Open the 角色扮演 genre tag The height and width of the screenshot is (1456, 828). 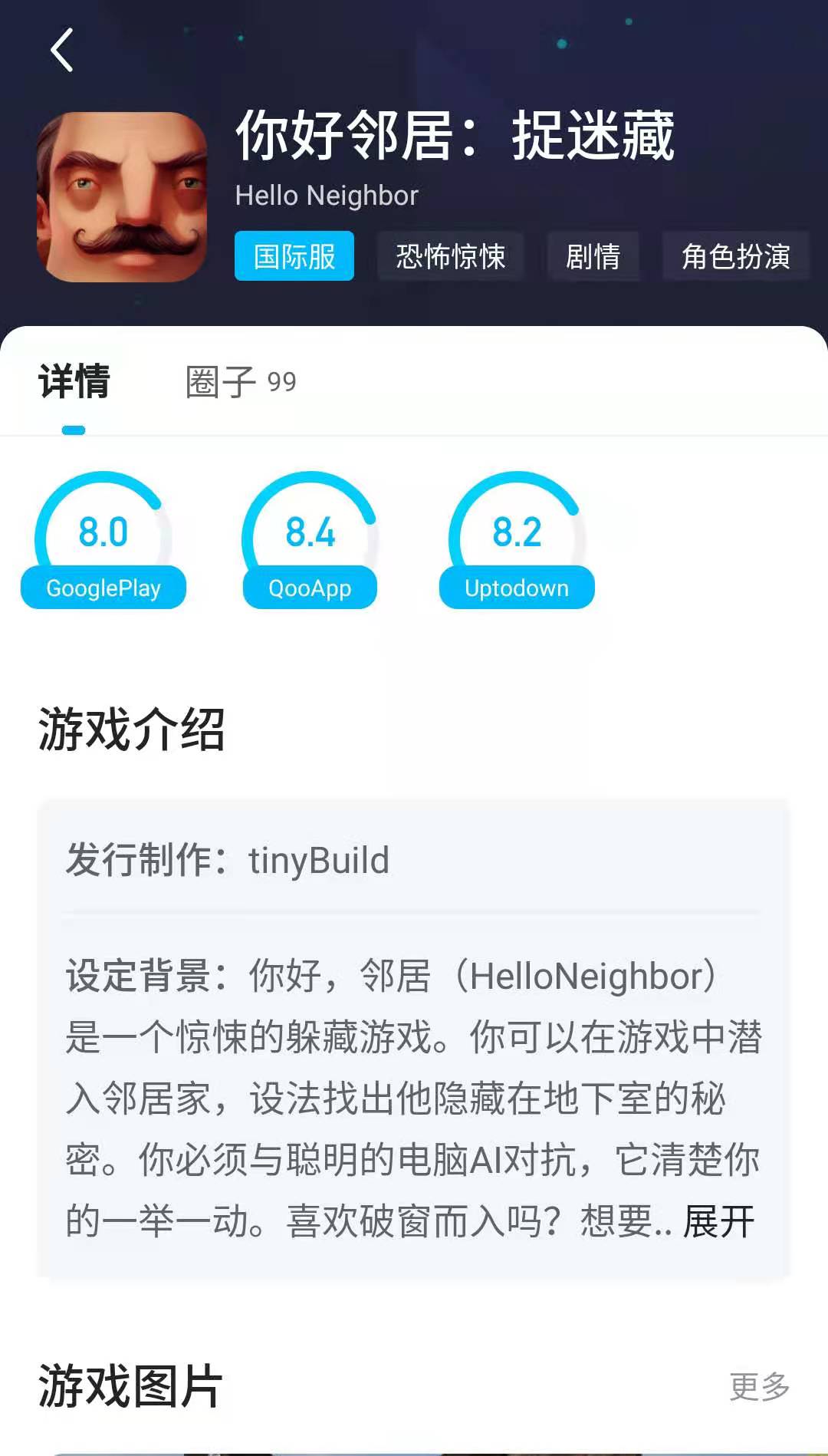(x=735, y=256)
